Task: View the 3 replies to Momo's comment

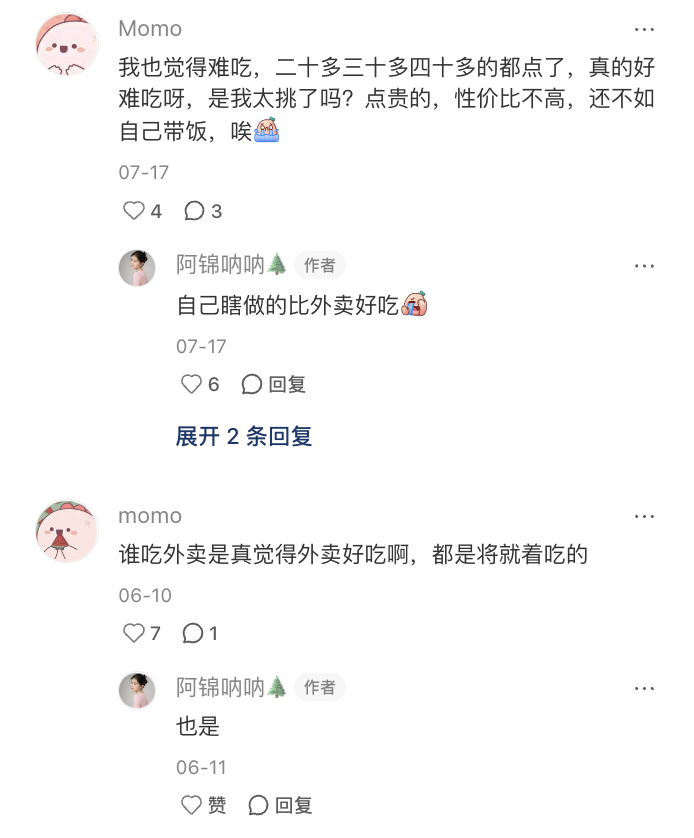Action: (195, 211)
